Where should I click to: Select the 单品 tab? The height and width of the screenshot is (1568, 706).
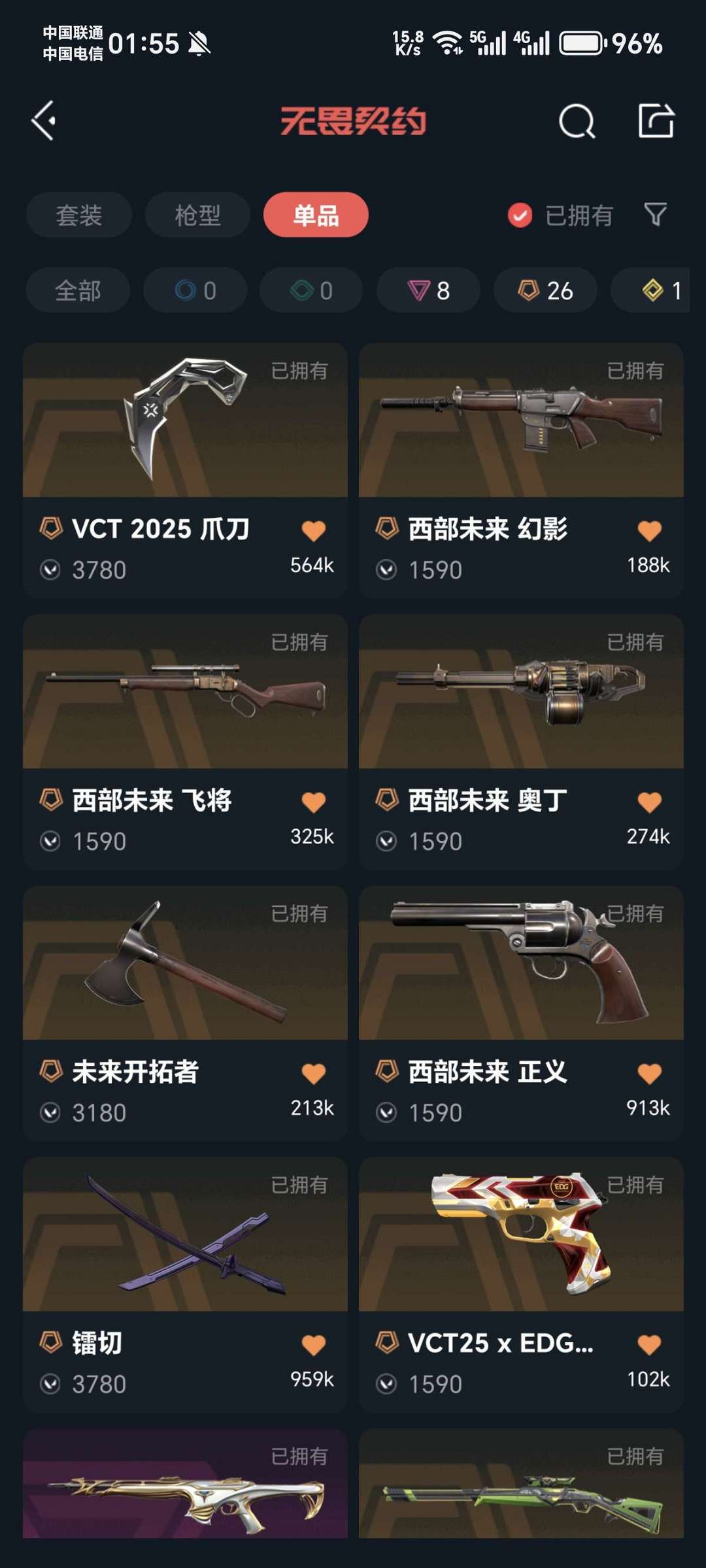(x=316, y=215)
